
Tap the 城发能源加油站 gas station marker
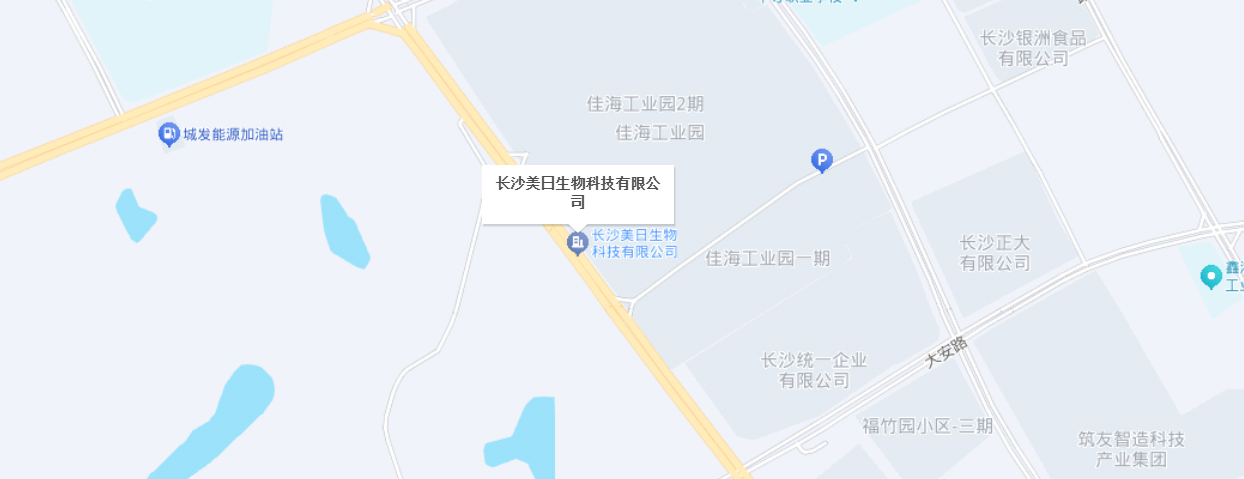[x=169, y=134]
